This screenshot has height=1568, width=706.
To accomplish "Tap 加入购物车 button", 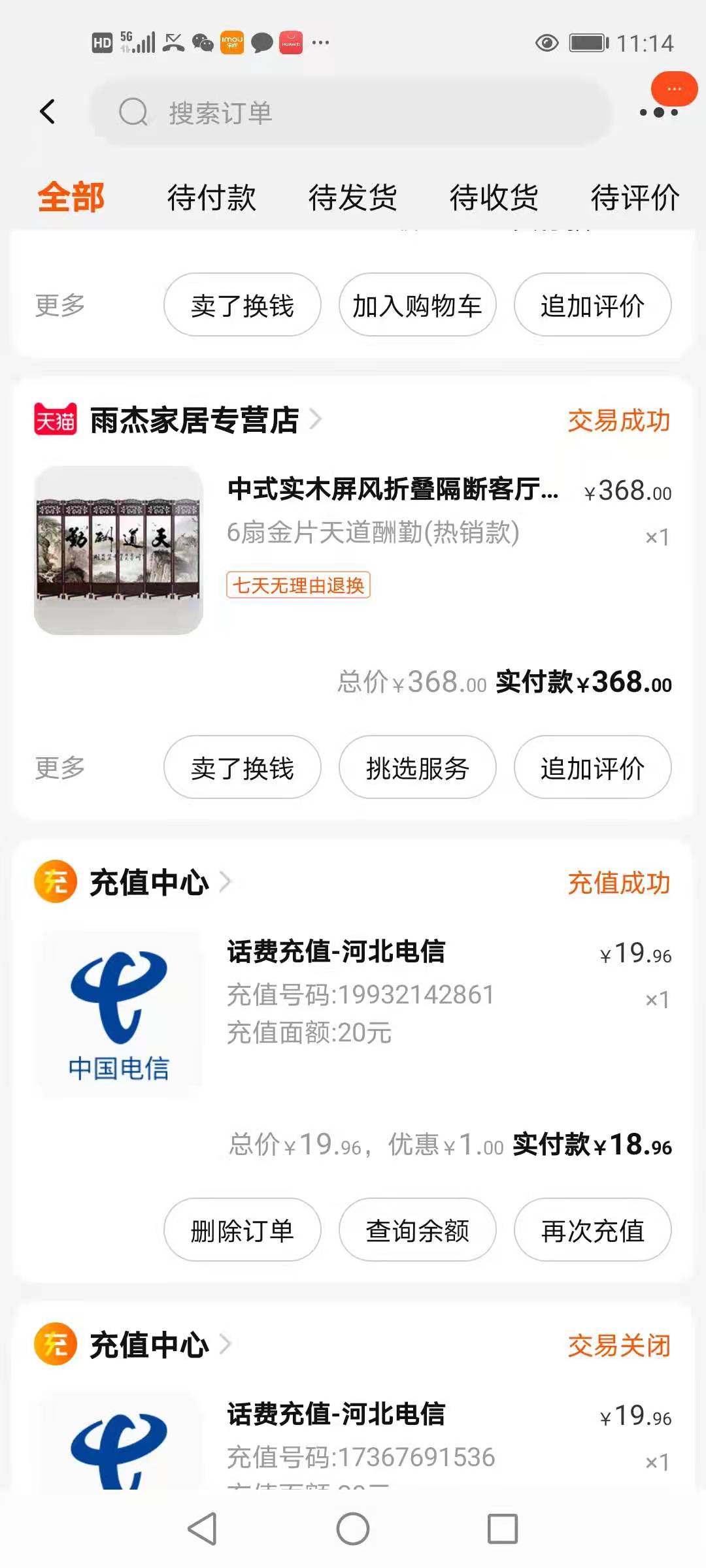I will pyautogui.click(x=417, y=305).
